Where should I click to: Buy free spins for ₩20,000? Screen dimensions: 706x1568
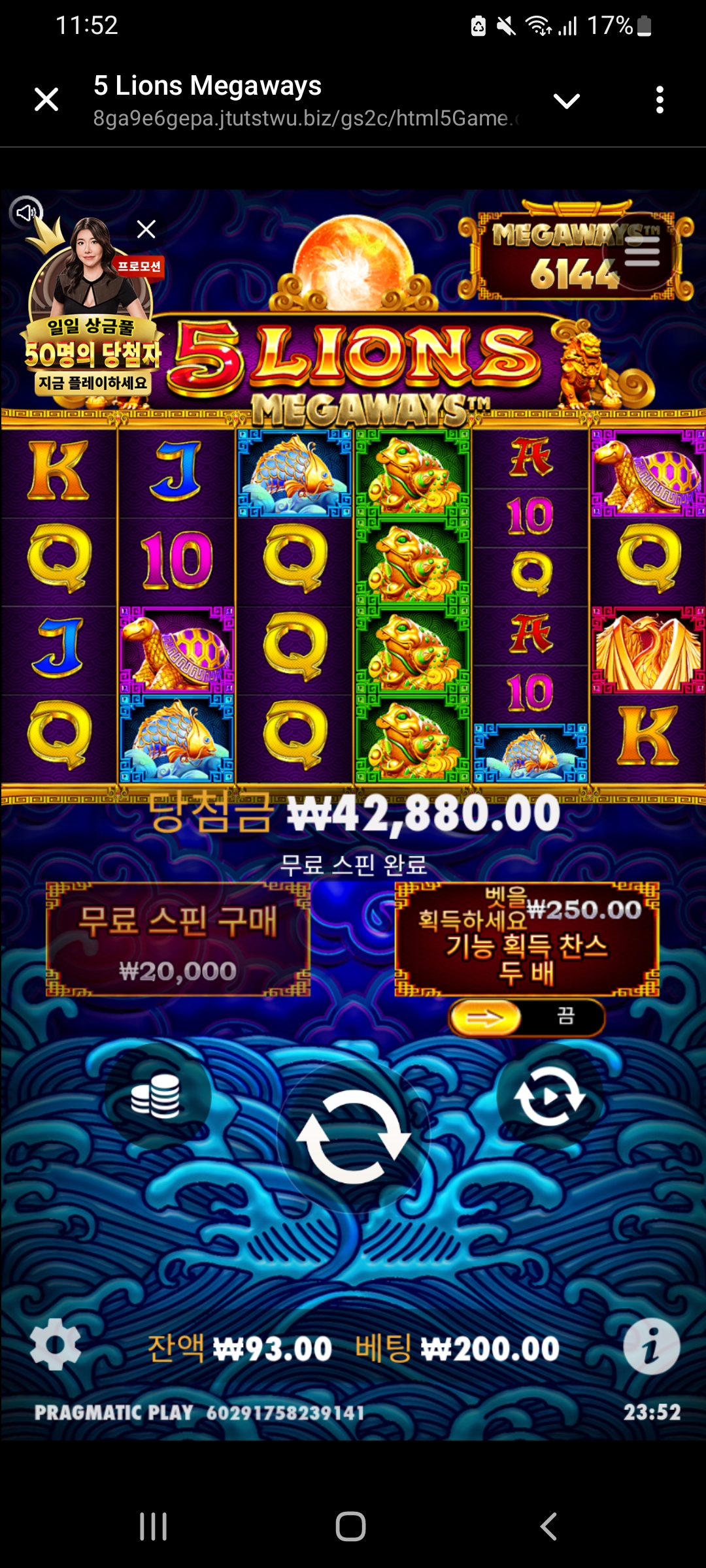pos(178,939)
